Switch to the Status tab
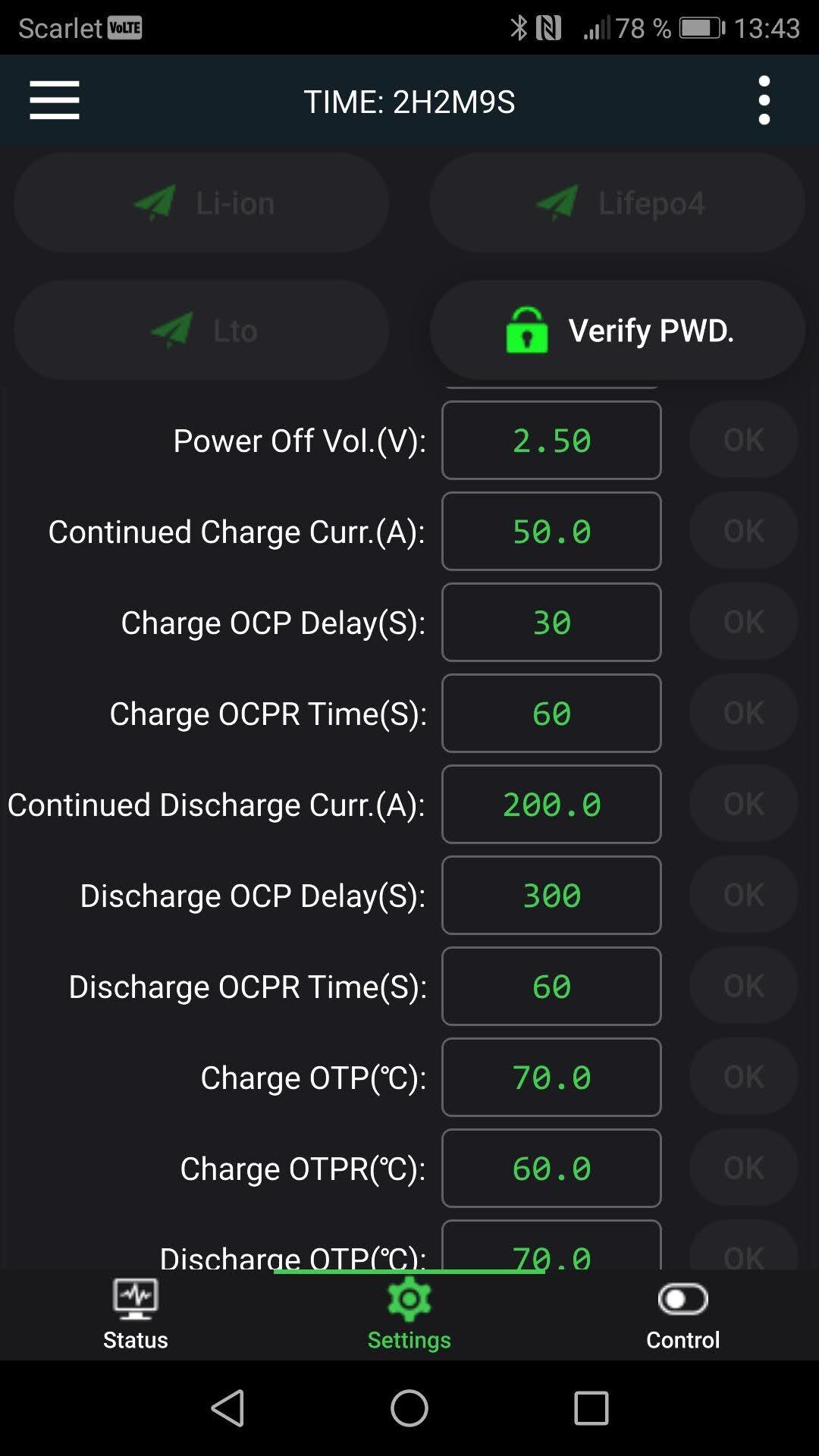The height and width of the screenshot is (1456, 819). point(136,1315)
